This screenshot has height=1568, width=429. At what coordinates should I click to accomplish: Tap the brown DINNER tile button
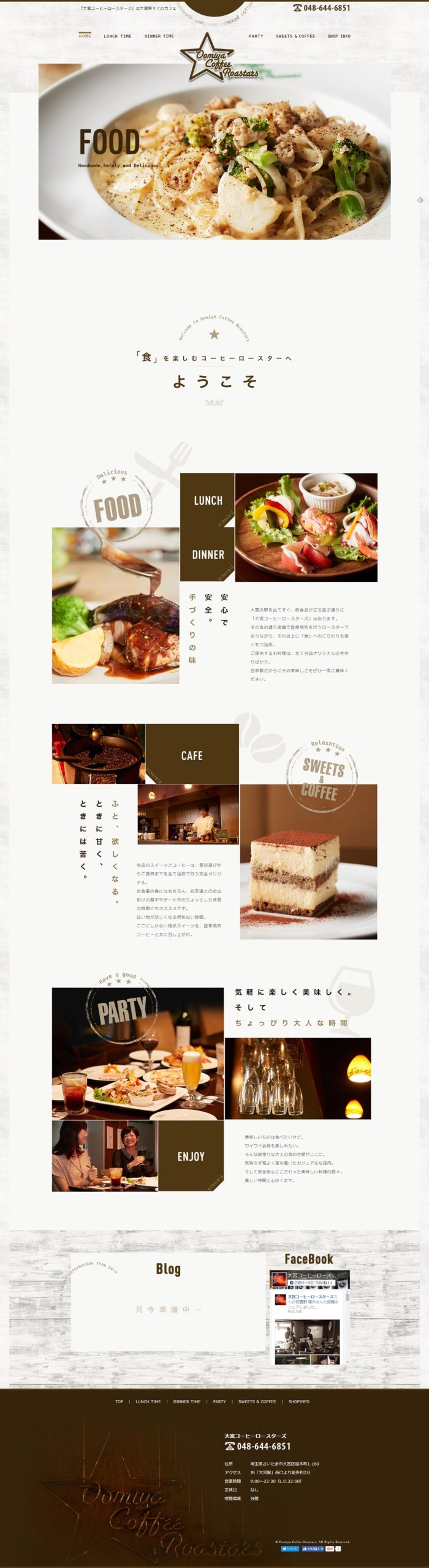(207, 554)
